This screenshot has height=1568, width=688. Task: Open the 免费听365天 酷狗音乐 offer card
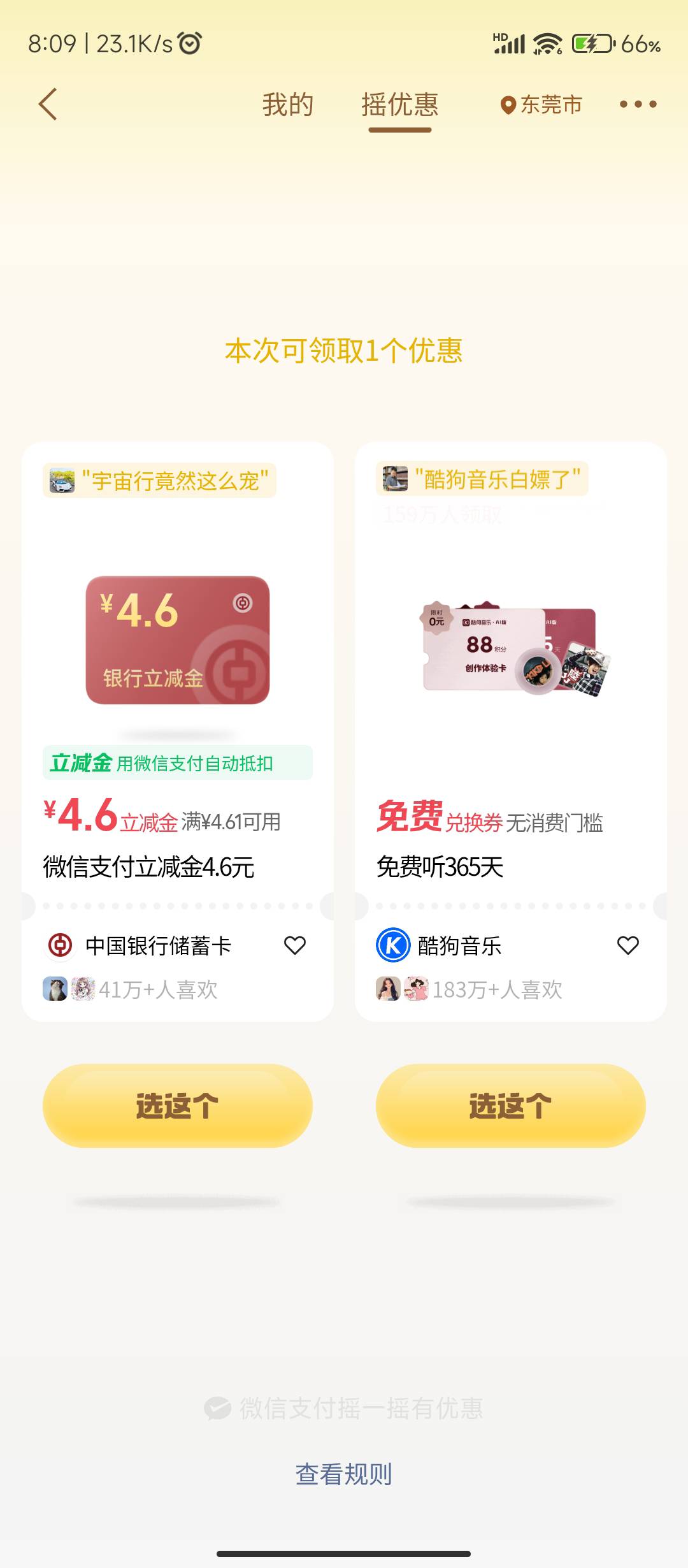point(511,731)
